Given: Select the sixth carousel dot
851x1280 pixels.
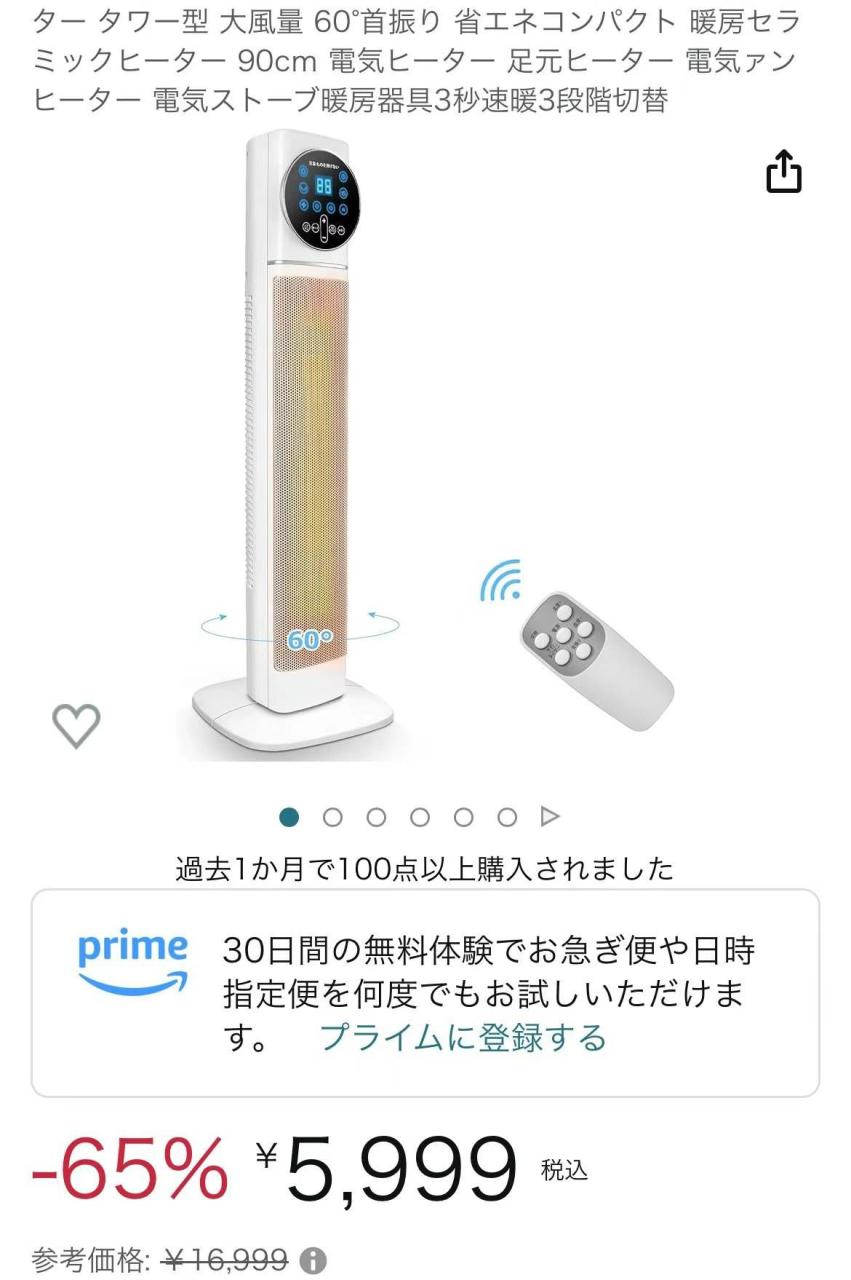Looking at the screenshot, I should coord(506,817).
